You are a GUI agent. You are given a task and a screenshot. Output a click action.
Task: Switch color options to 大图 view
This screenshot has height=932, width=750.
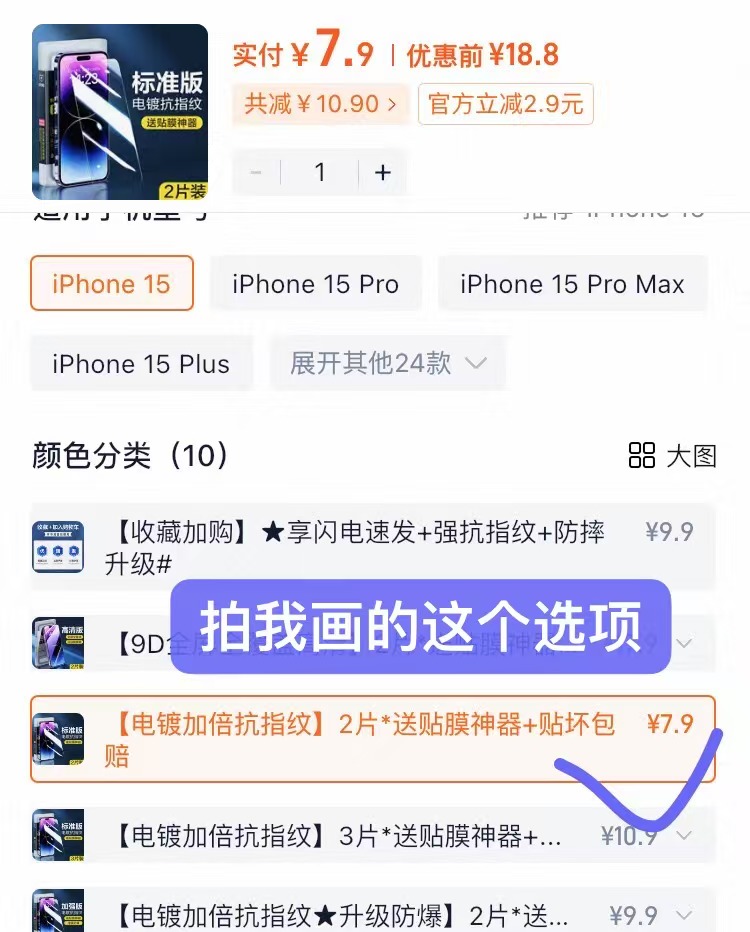tap(673, 456)
